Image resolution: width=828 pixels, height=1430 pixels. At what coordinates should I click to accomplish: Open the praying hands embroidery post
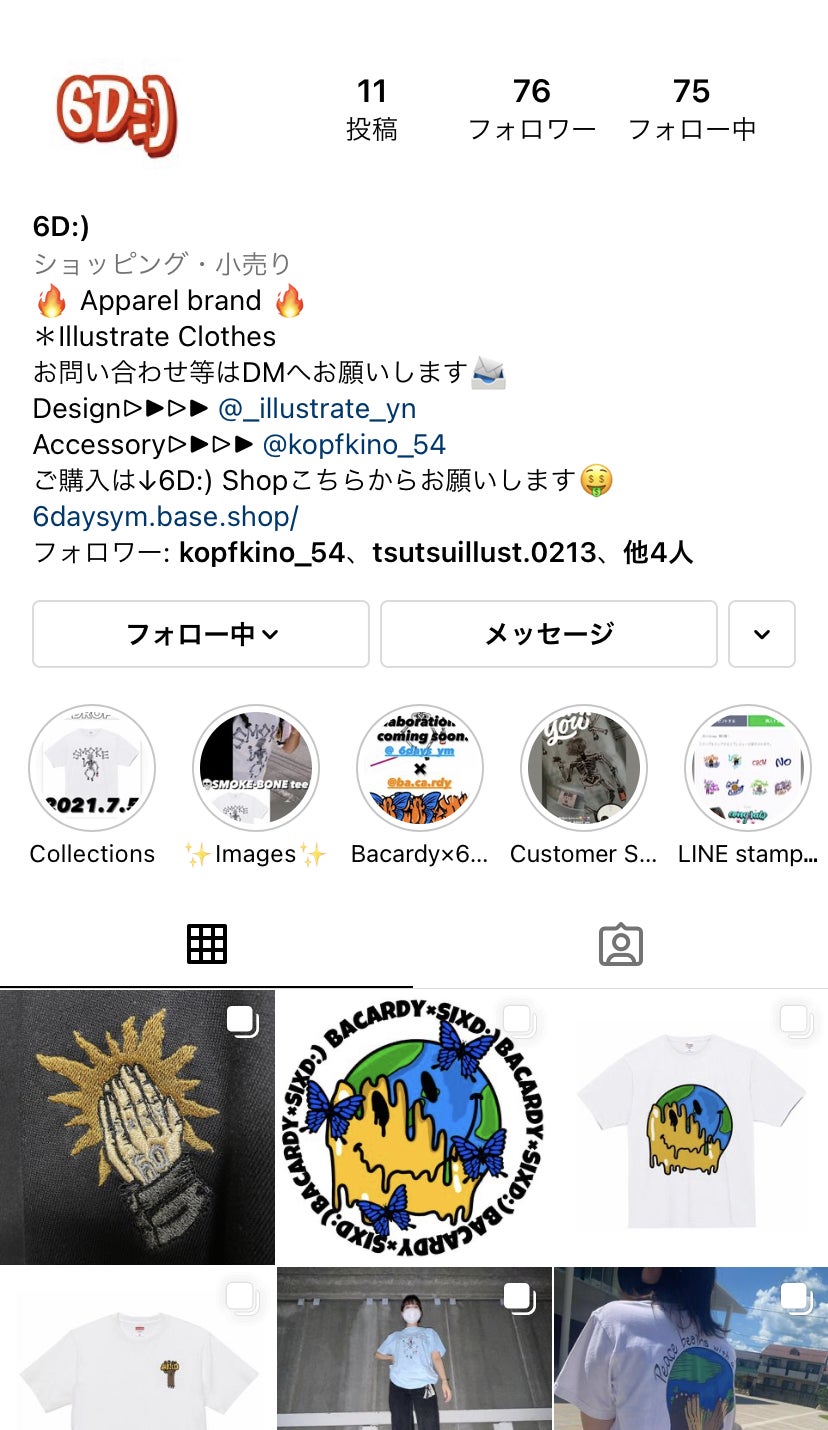[137, 1127]
